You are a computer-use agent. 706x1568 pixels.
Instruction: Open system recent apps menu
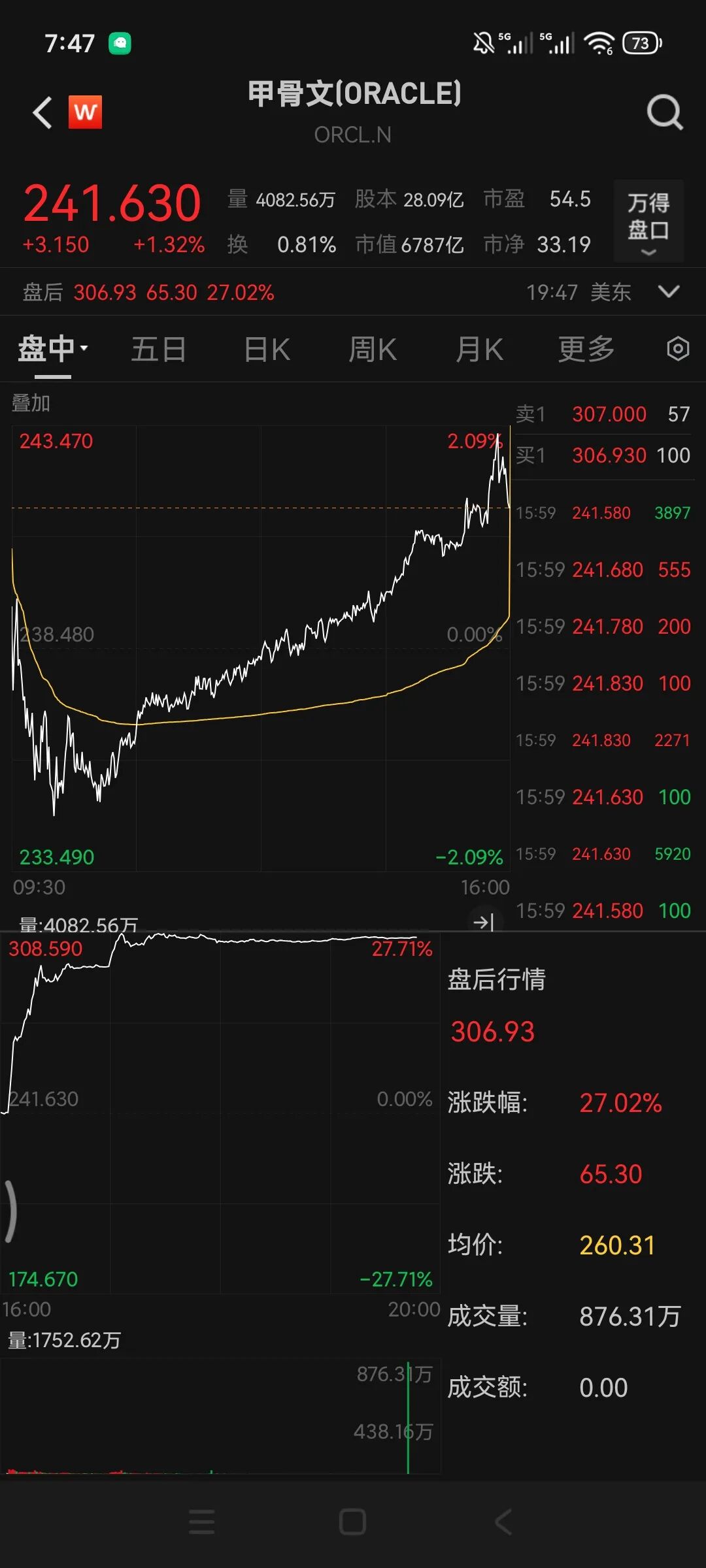(201, 1522)
